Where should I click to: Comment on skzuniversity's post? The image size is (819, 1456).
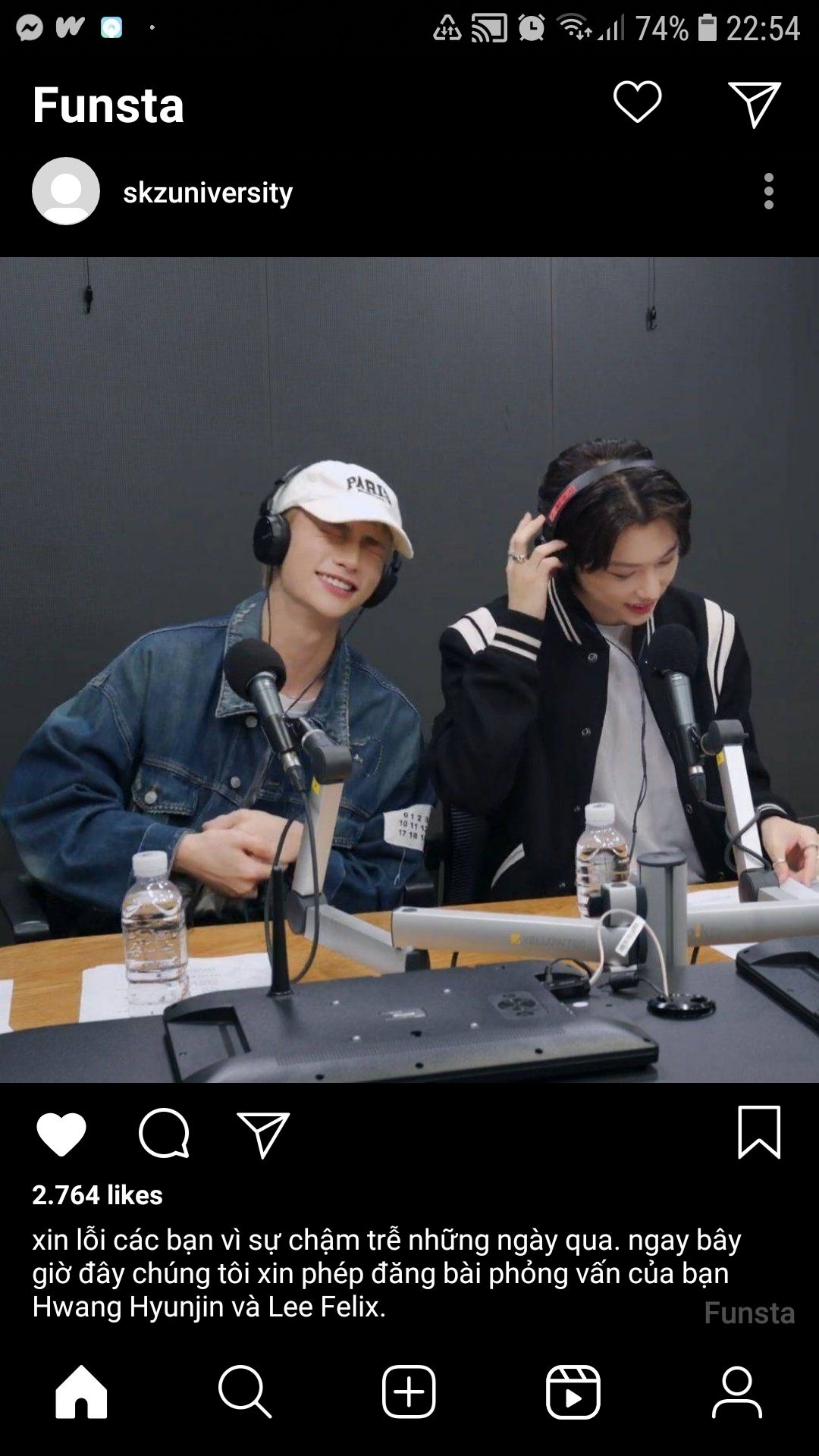pos(164,1133)
